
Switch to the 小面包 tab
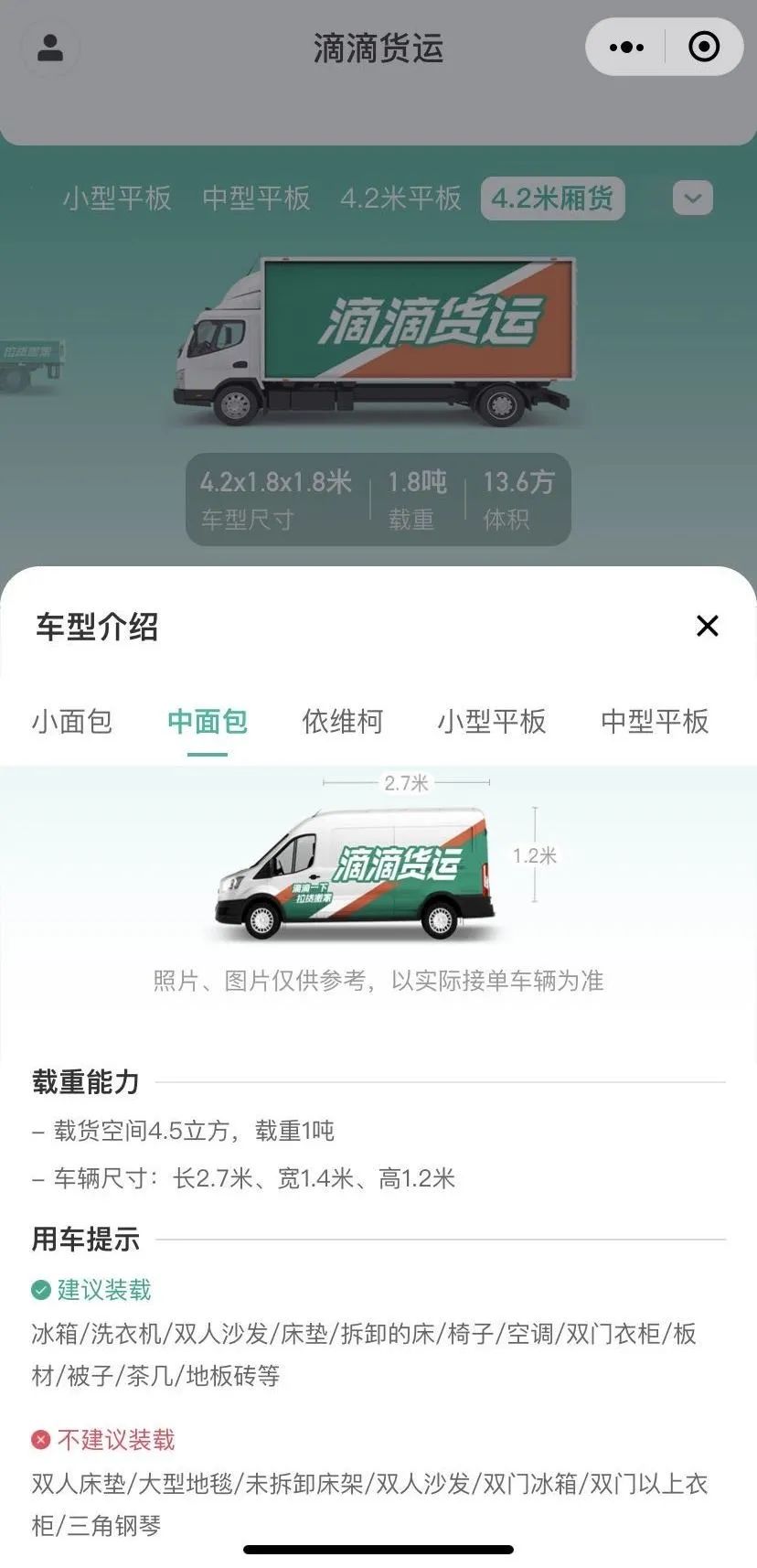pyautogui.click(x=72, y=722)
